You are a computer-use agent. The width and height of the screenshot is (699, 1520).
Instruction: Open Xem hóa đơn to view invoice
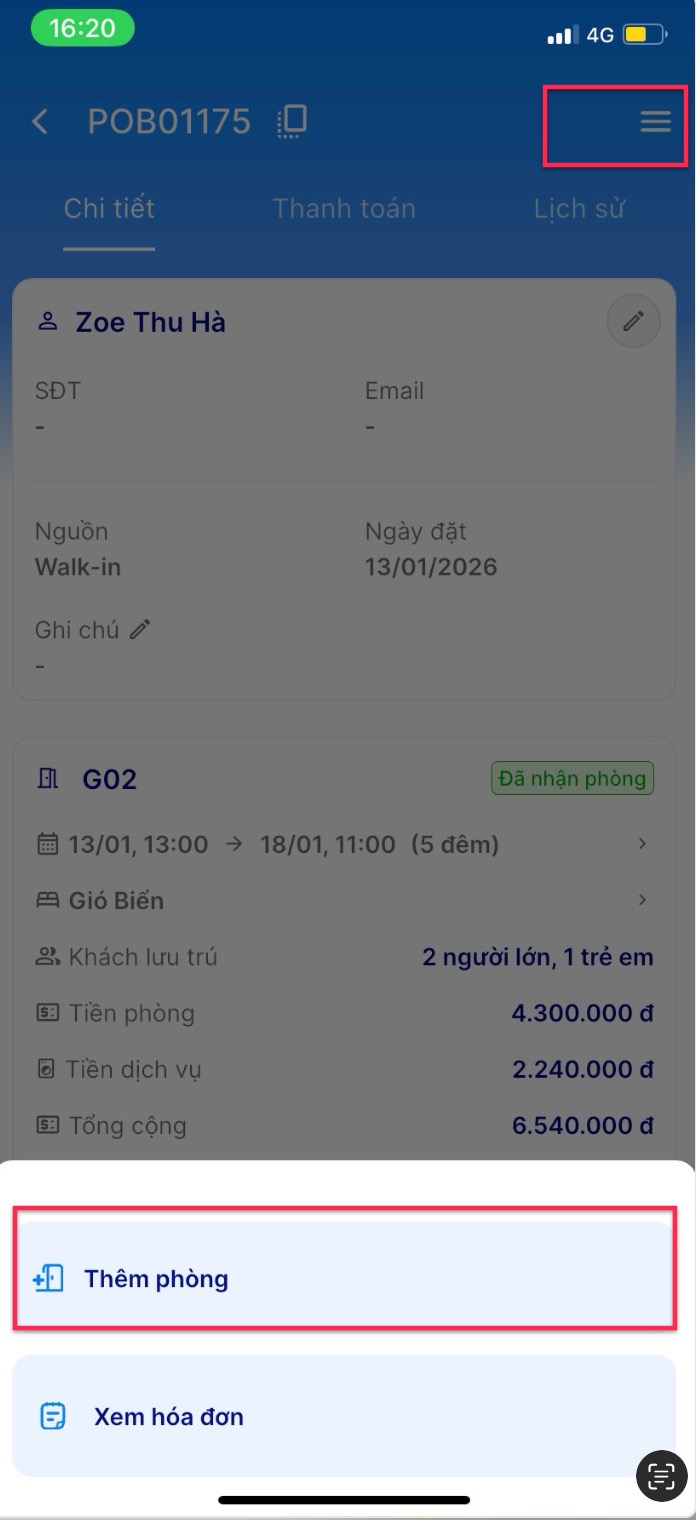coord(344,1415)
